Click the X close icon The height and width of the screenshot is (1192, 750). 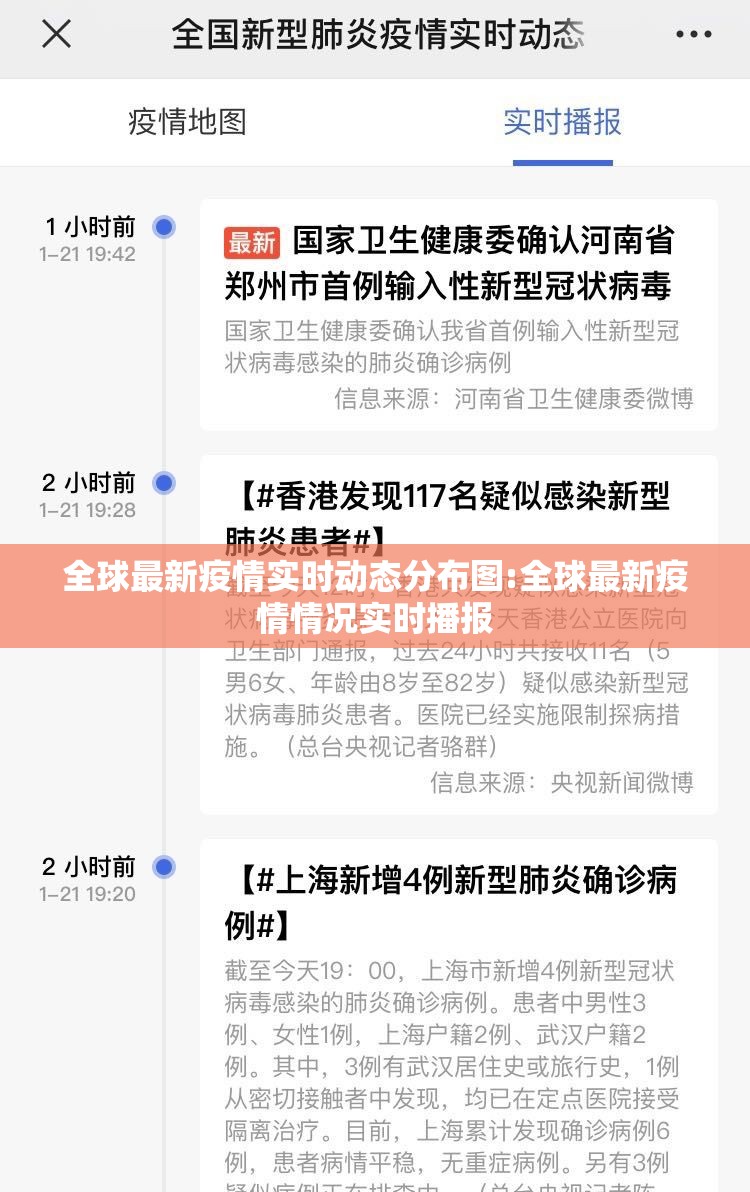[x=57, y=33]
